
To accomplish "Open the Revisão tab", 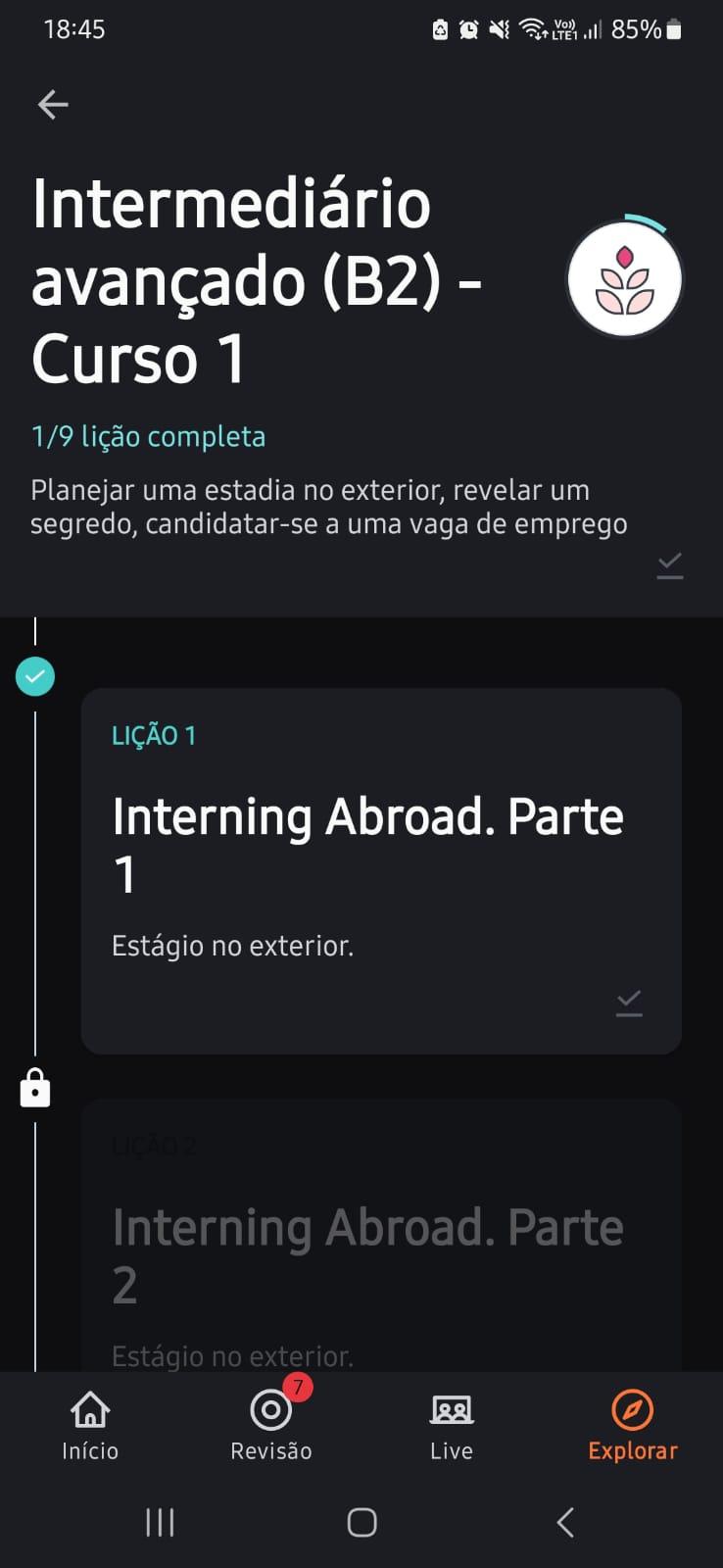I will (x=271, y=1426).
